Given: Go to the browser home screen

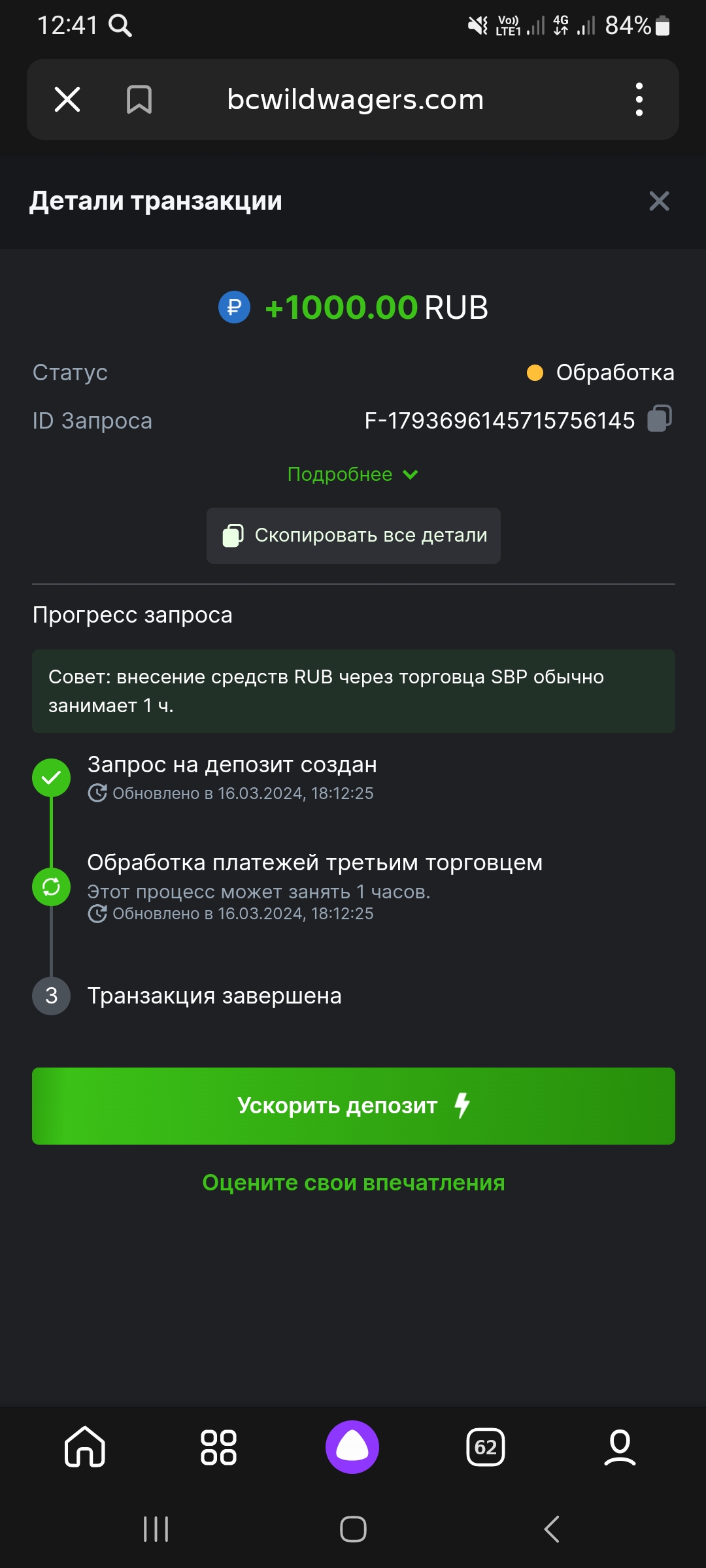Looking at the screenshot, I should (x=85, y=1446).
